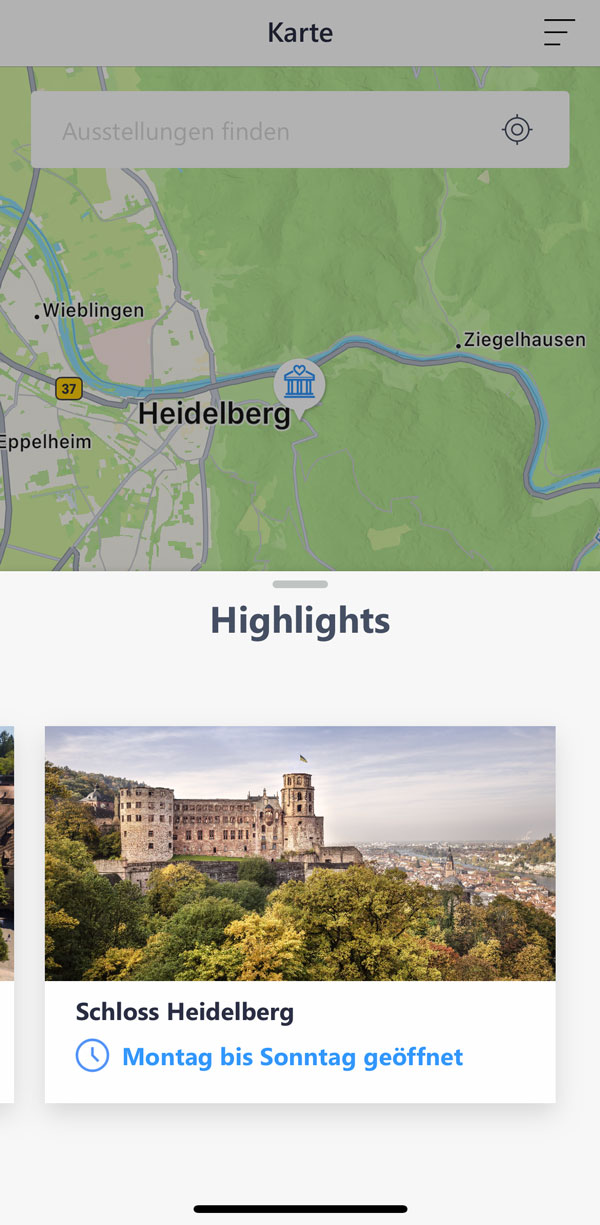Image resolution: width=600 pixels, height=1225 pixels.
Task: Tap the grabber handle above the Highlights panel
Action: click(299, 584)
